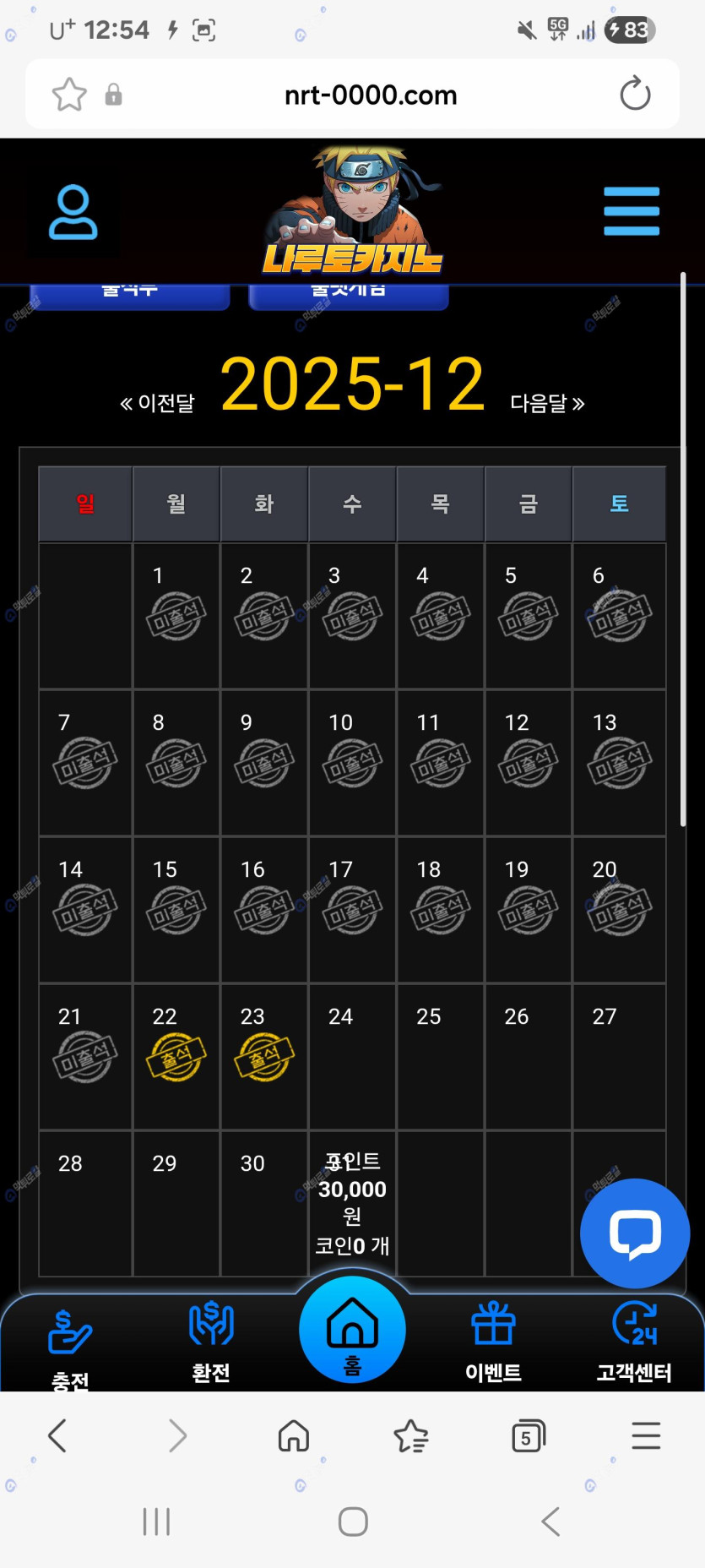The height and width of the screenshot is (1568, 705).
Task: Open the browser tabs switcher
Action: click(x=528, y=1436)
